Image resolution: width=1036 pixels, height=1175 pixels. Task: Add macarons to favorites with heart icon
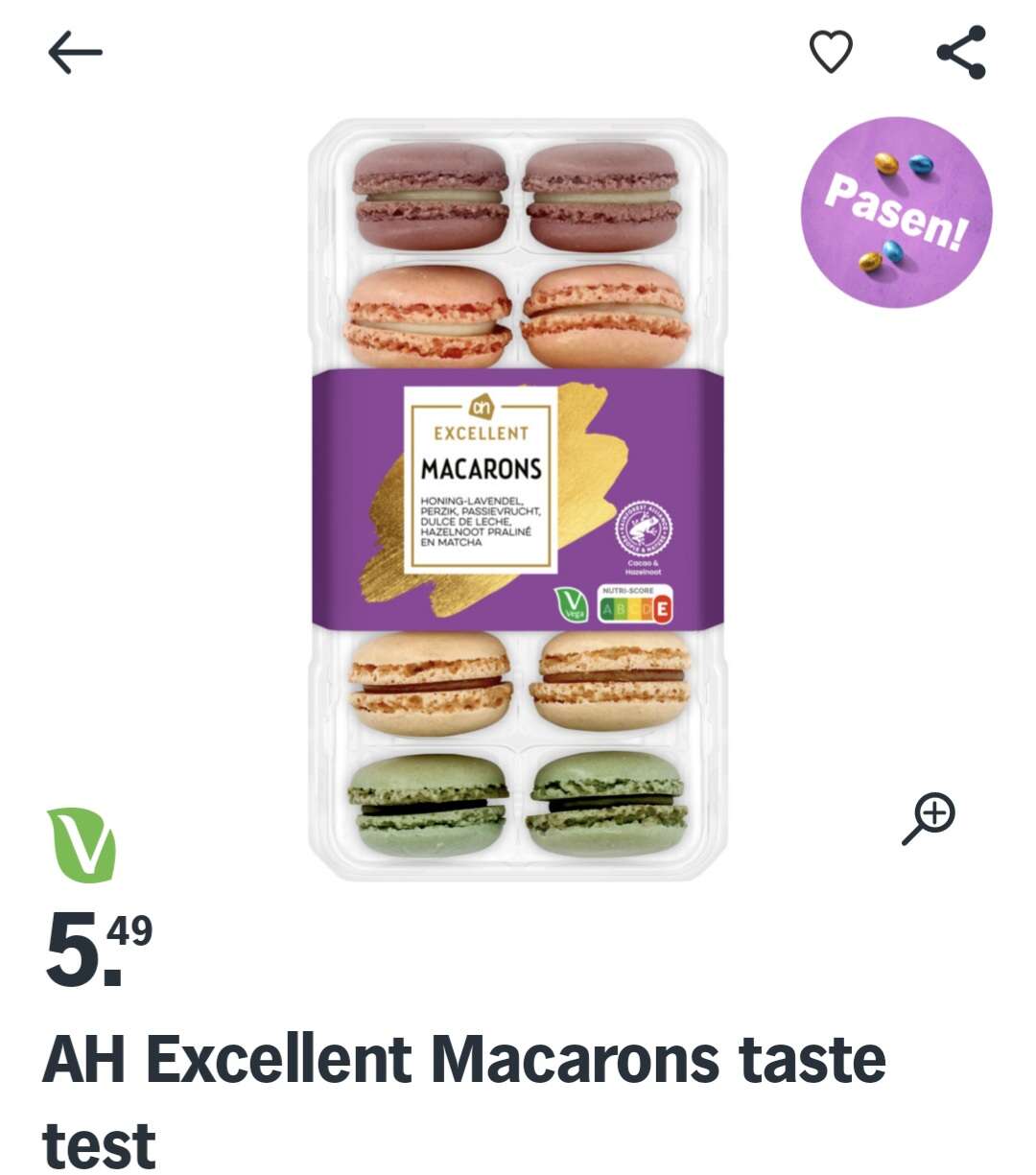tap(831, 52)
